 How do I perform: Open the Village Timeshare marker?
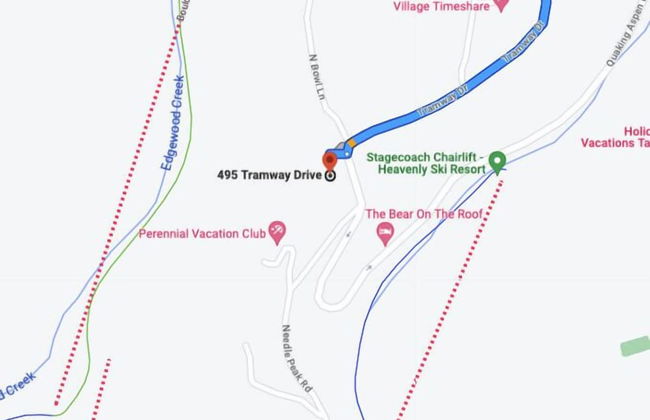point(502,4)
